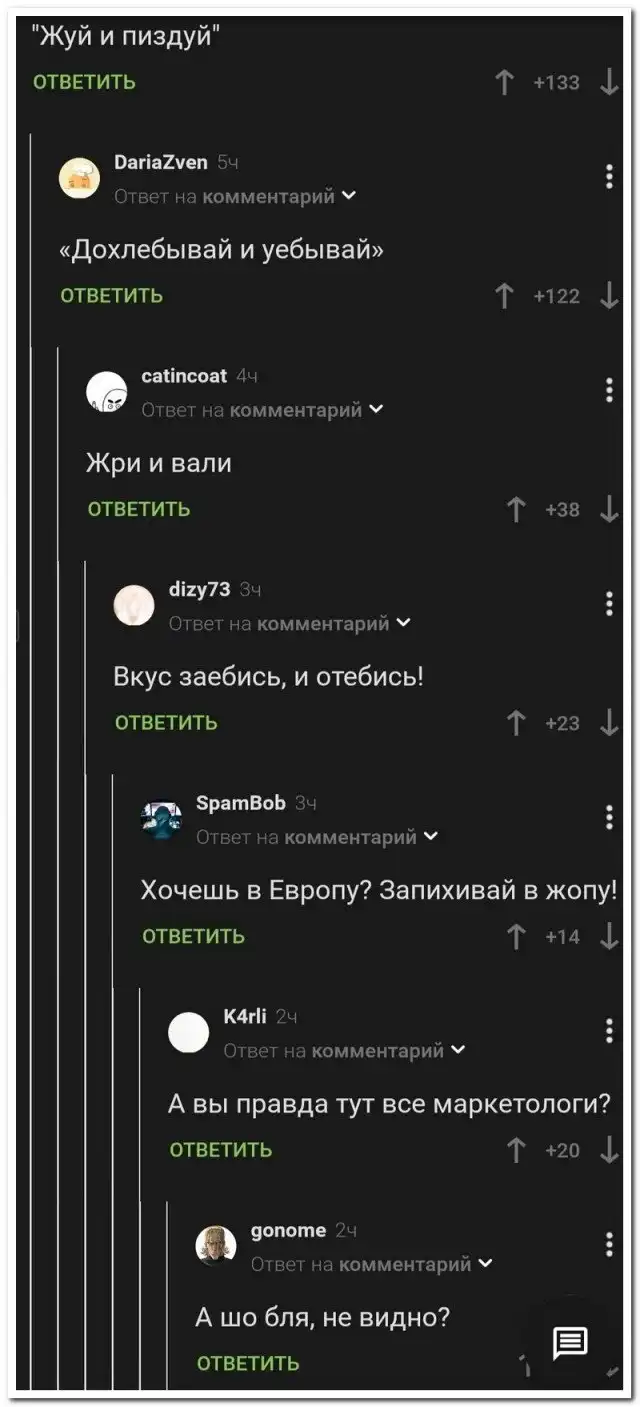Tap the floating comment button

[x=570, y=1342]
